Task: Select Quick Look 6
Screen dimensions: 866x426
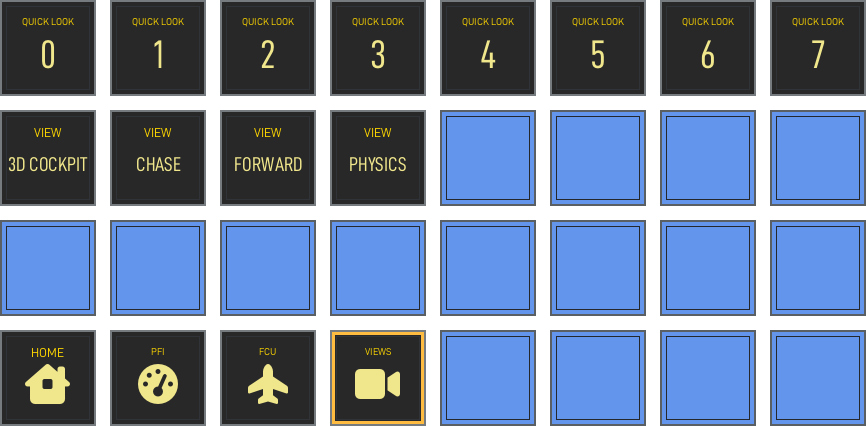Action: [708, 48]
